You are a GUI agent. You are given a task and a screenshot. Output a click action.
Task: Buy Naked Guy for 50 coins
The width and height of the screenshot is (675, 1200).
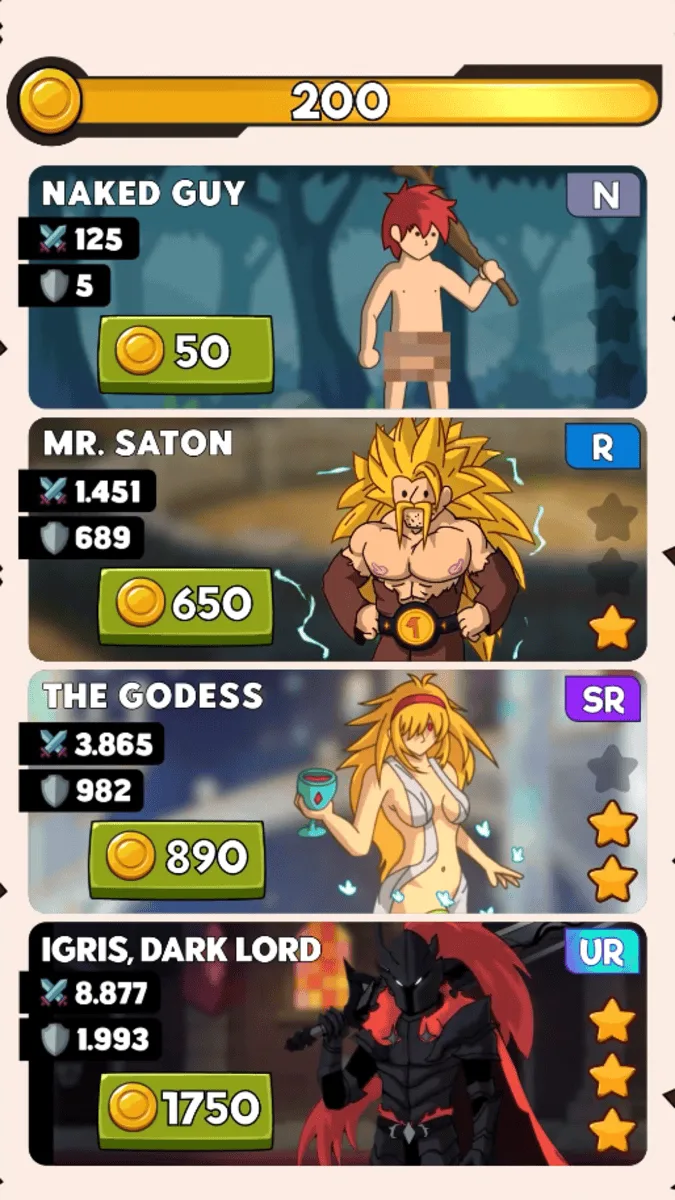185,353
